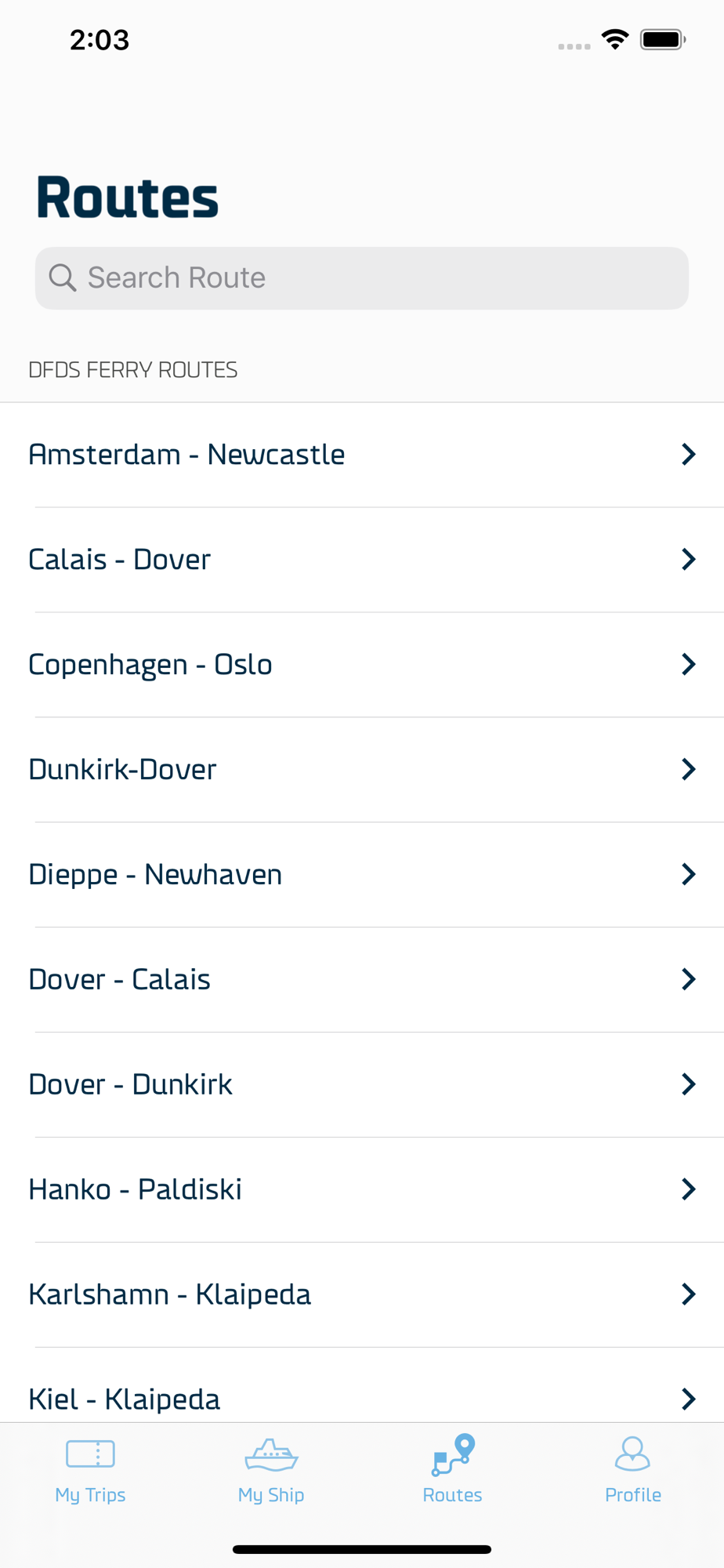Tap the Search Route field
724x1568 pixels.
point(362,278)
